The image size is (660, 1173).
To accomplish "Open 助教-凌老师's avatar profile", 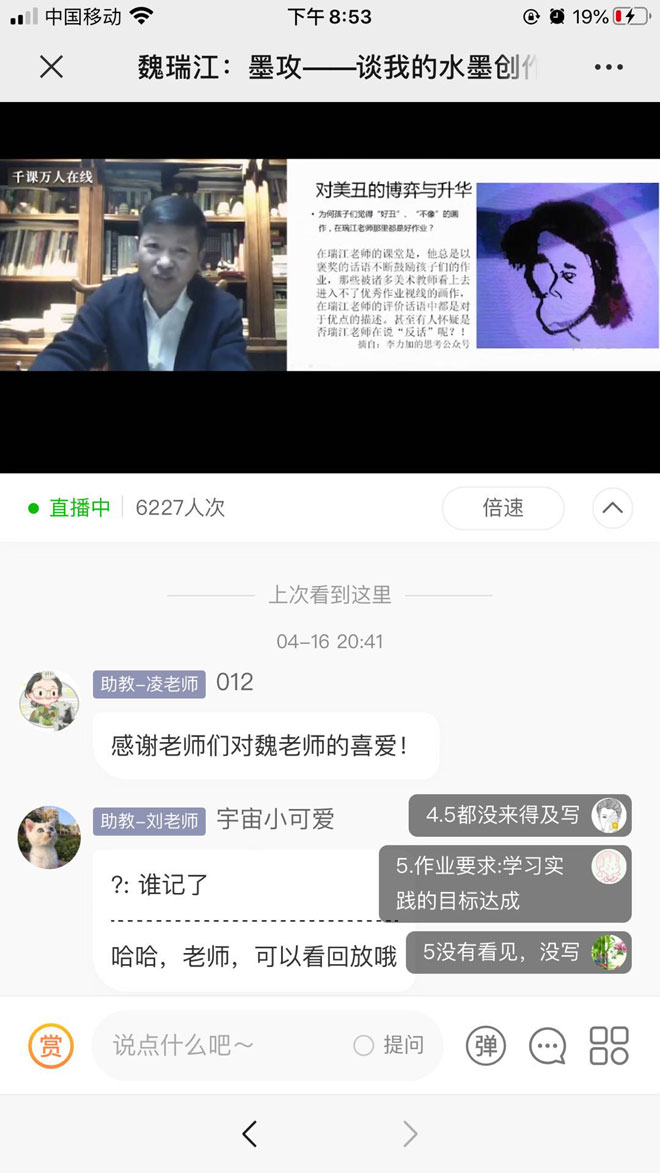I will (49, 701).
